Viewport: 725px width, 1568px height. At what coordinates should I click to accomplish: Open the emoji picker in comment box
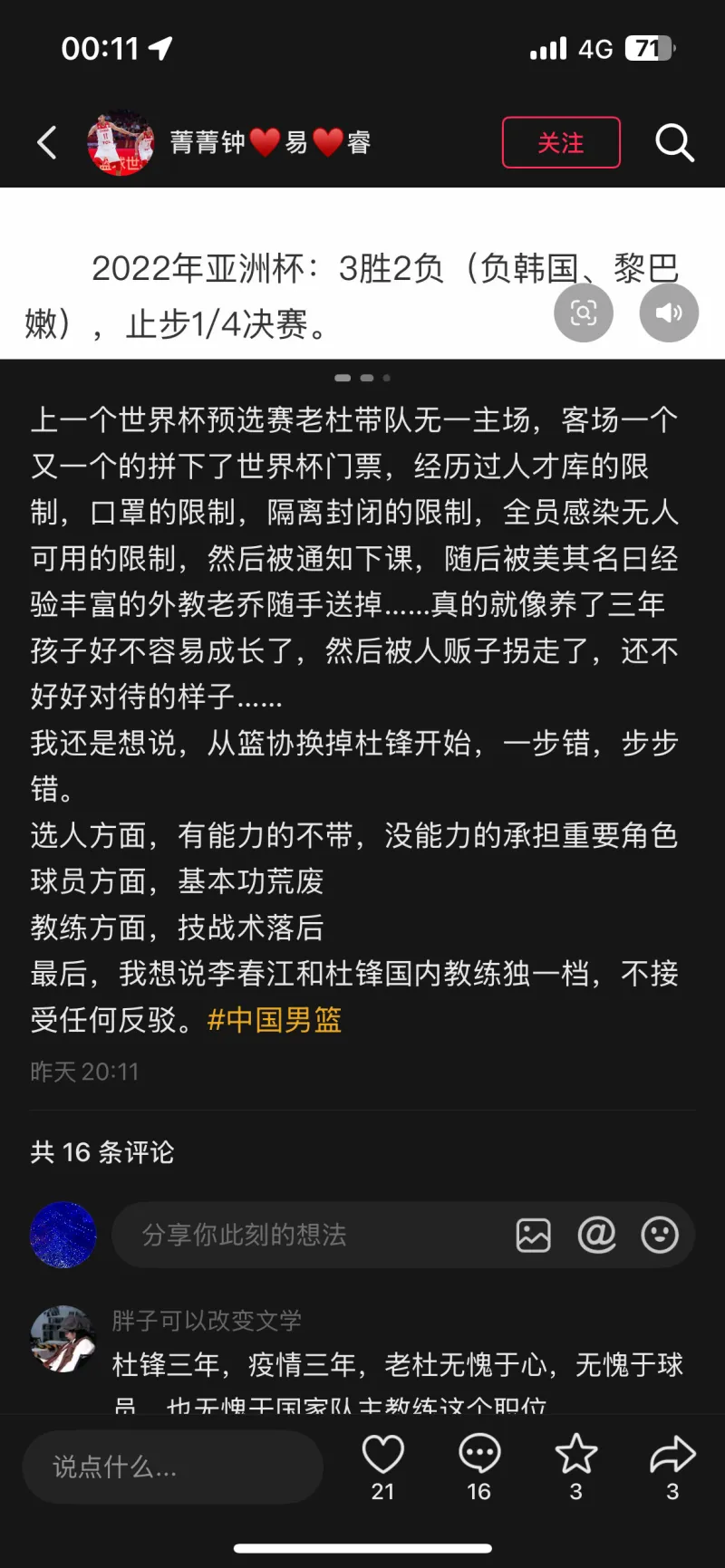click(x=660, y=1235)
